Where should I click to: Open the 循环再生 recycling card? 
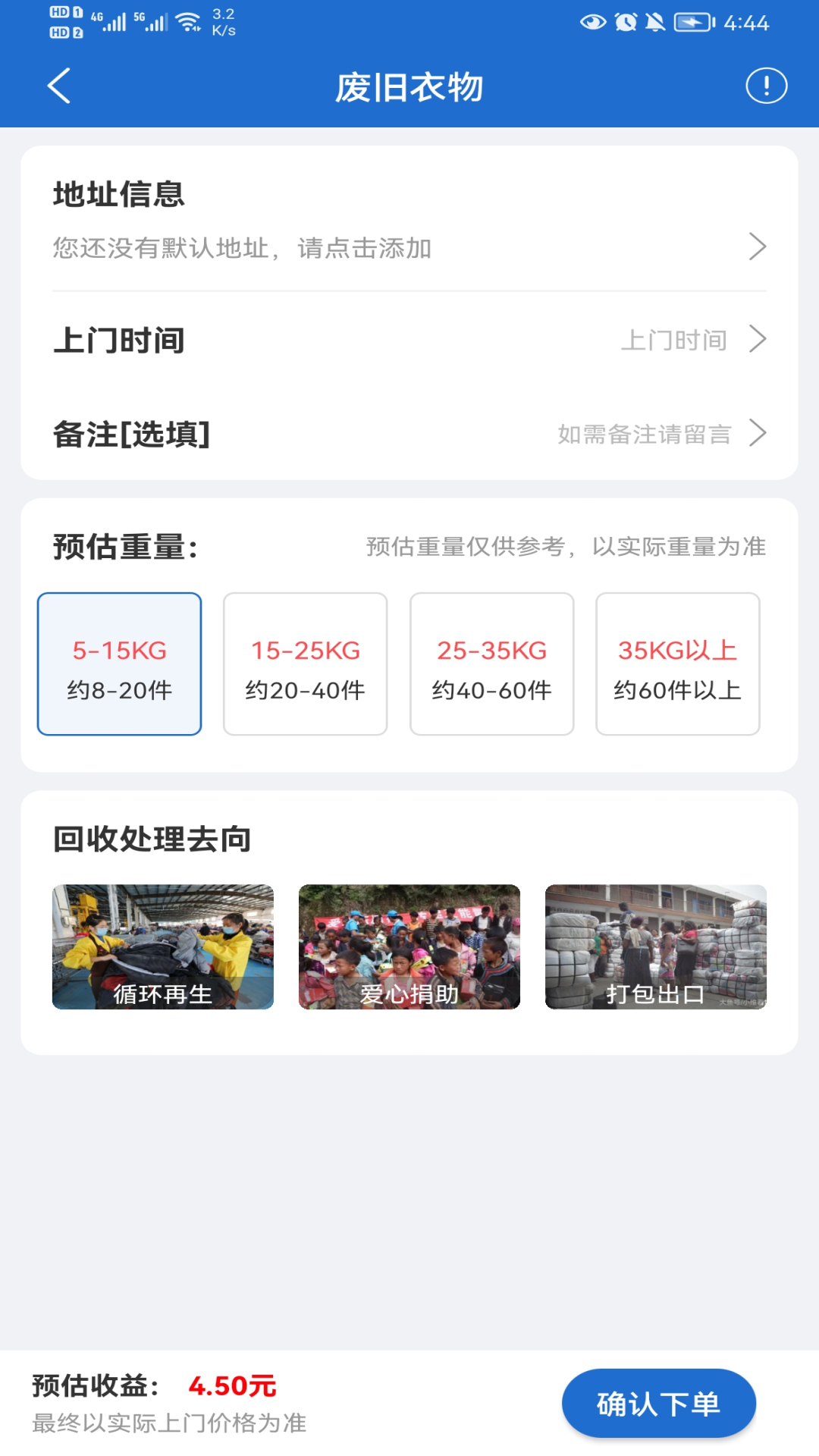coord(163,946)
